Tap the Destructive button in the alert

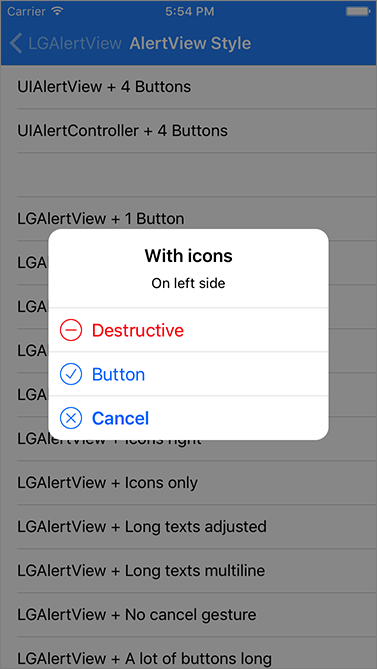(x=188, y=330)
